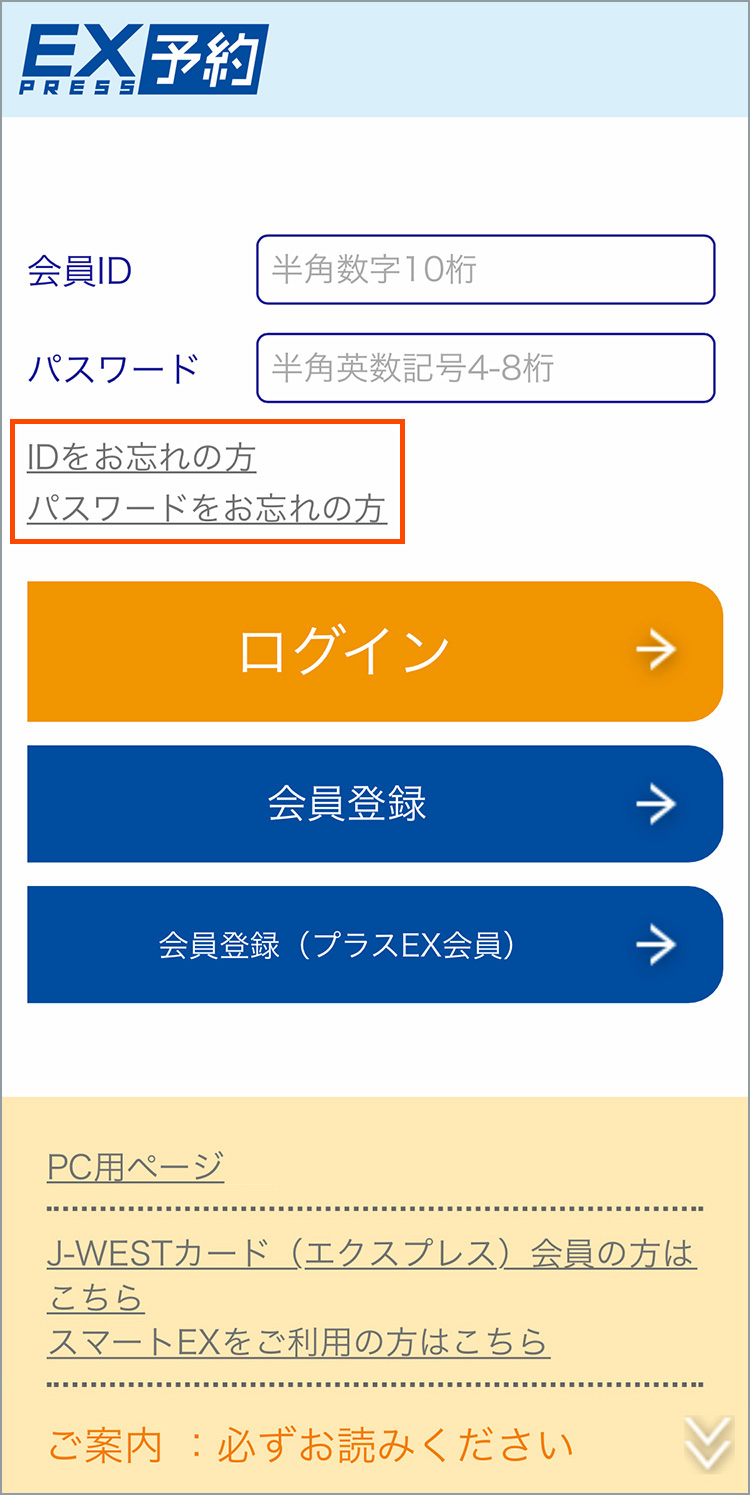Choose 会員登録（プラスEX会員）
The height and width of the screenshot is (1495, 750).
pyautogui.click(x=375, y=944)
